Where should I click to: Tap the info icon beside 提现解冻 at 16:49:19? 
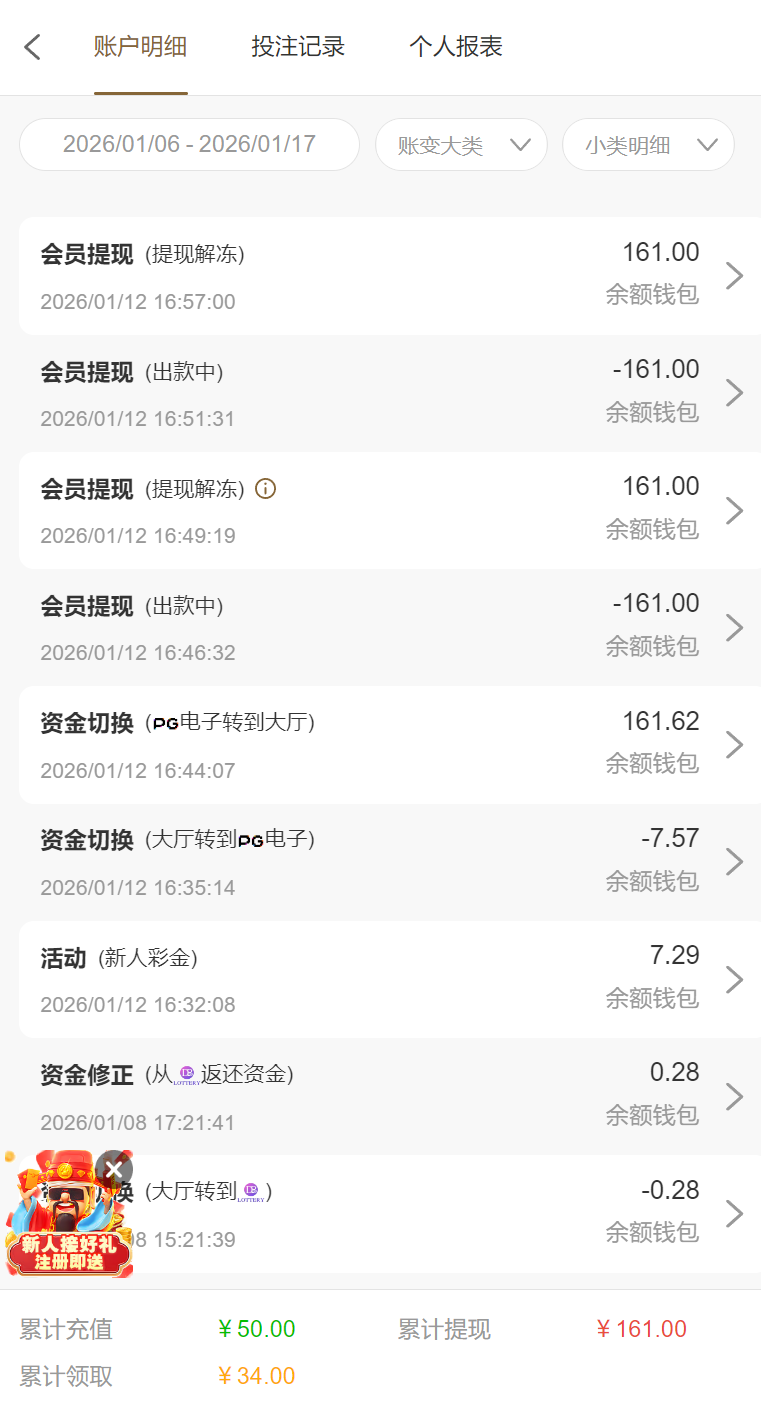pyautogui.click(x=265, y=489)
